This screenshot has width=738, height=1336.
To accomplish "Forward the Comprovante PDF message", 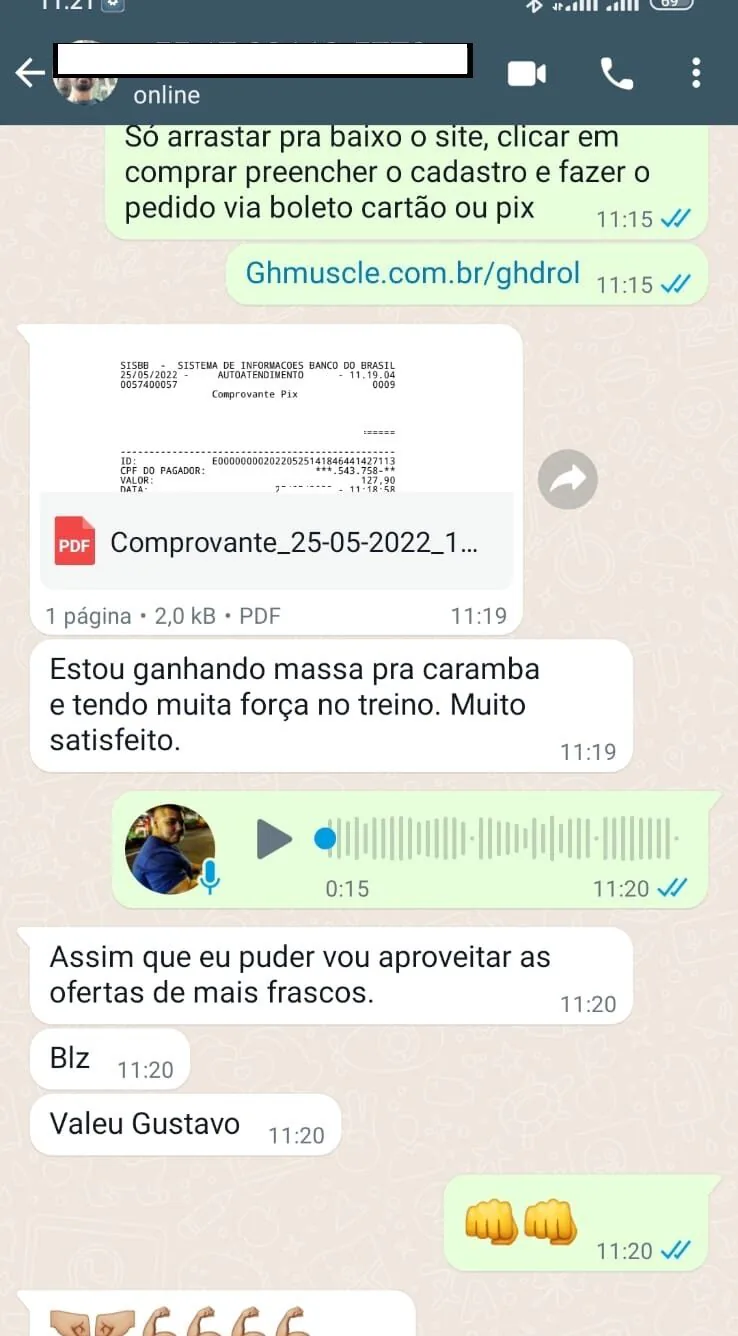I will [x=567, y=480].
